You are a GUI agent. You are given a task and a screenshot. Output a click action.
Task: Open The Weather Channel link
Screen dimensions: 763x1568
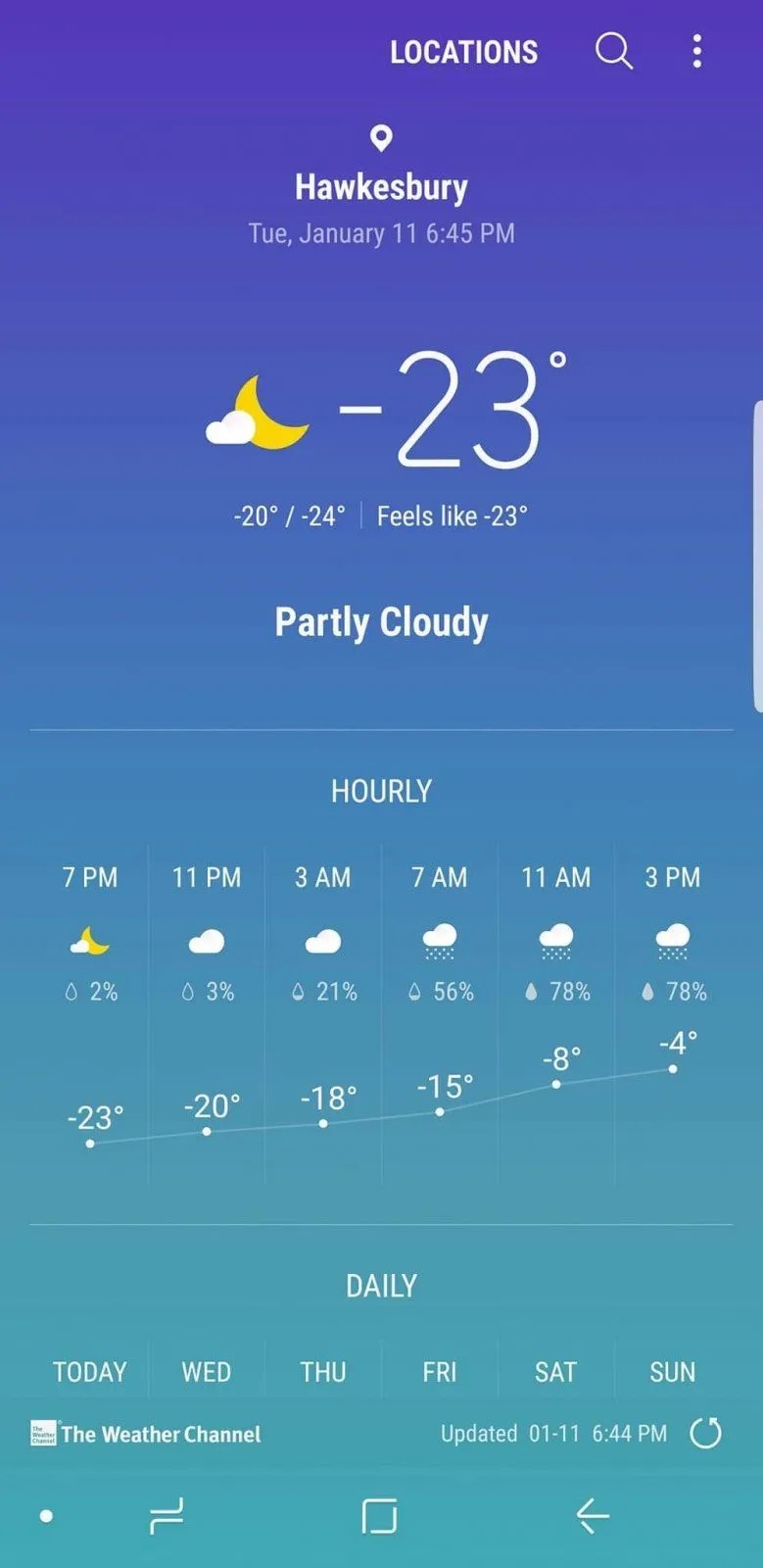pyautogui.click(x=146, y=1434)
